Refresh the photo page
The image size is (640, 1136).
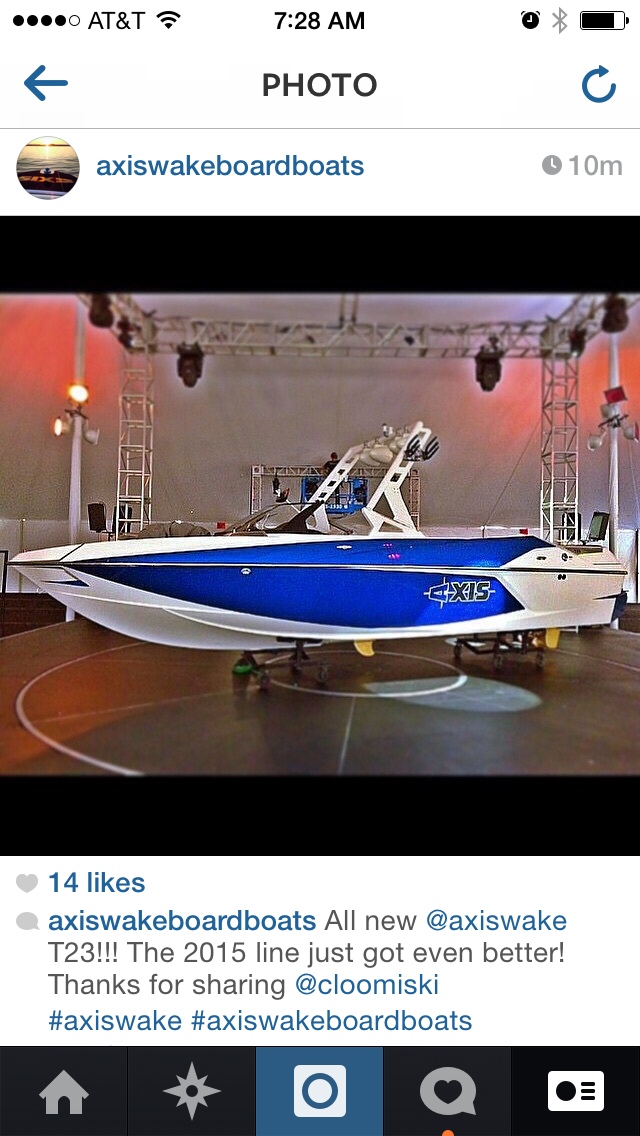click(598, 86)
